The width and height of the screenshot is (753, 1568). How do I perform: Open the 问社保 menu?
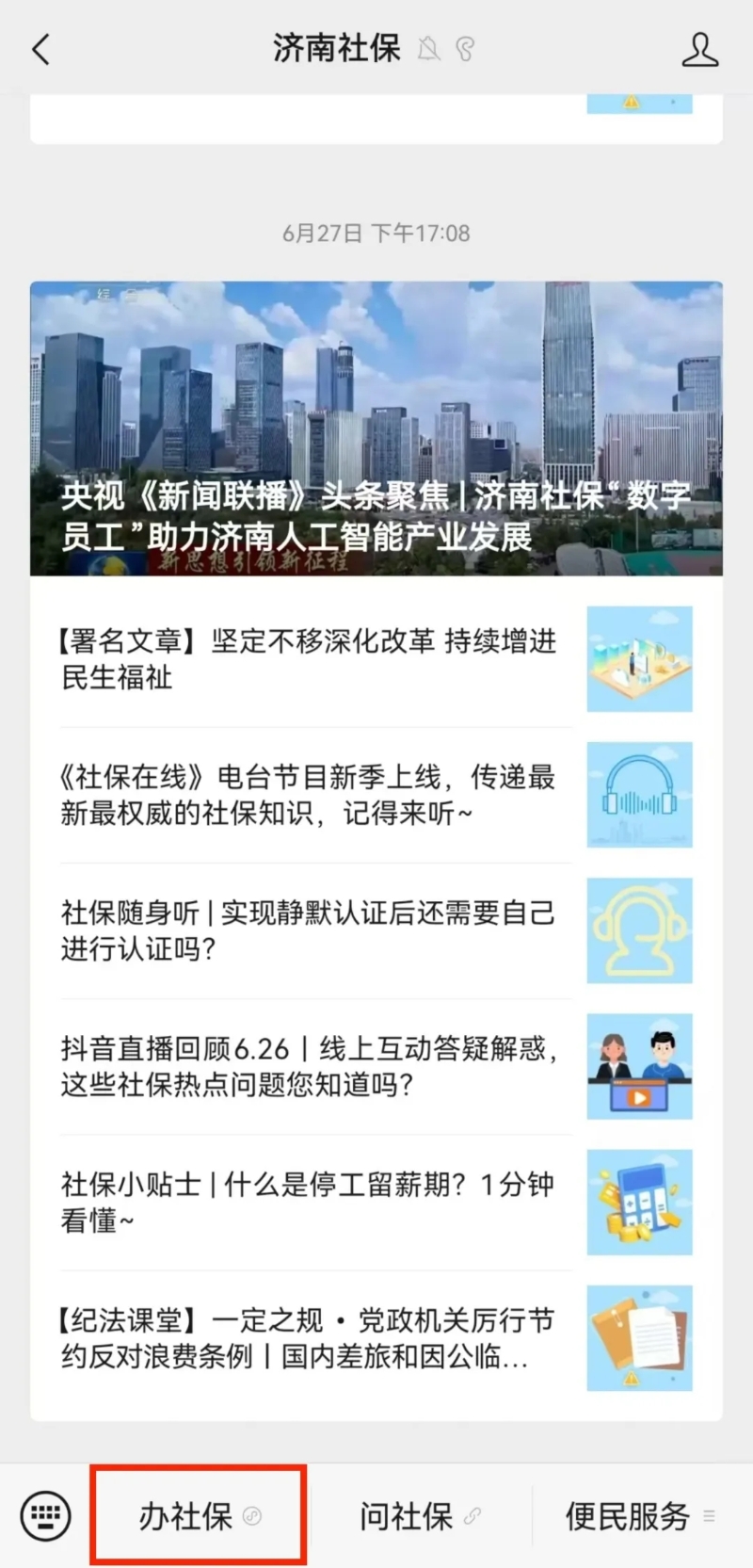(421, 1516)
